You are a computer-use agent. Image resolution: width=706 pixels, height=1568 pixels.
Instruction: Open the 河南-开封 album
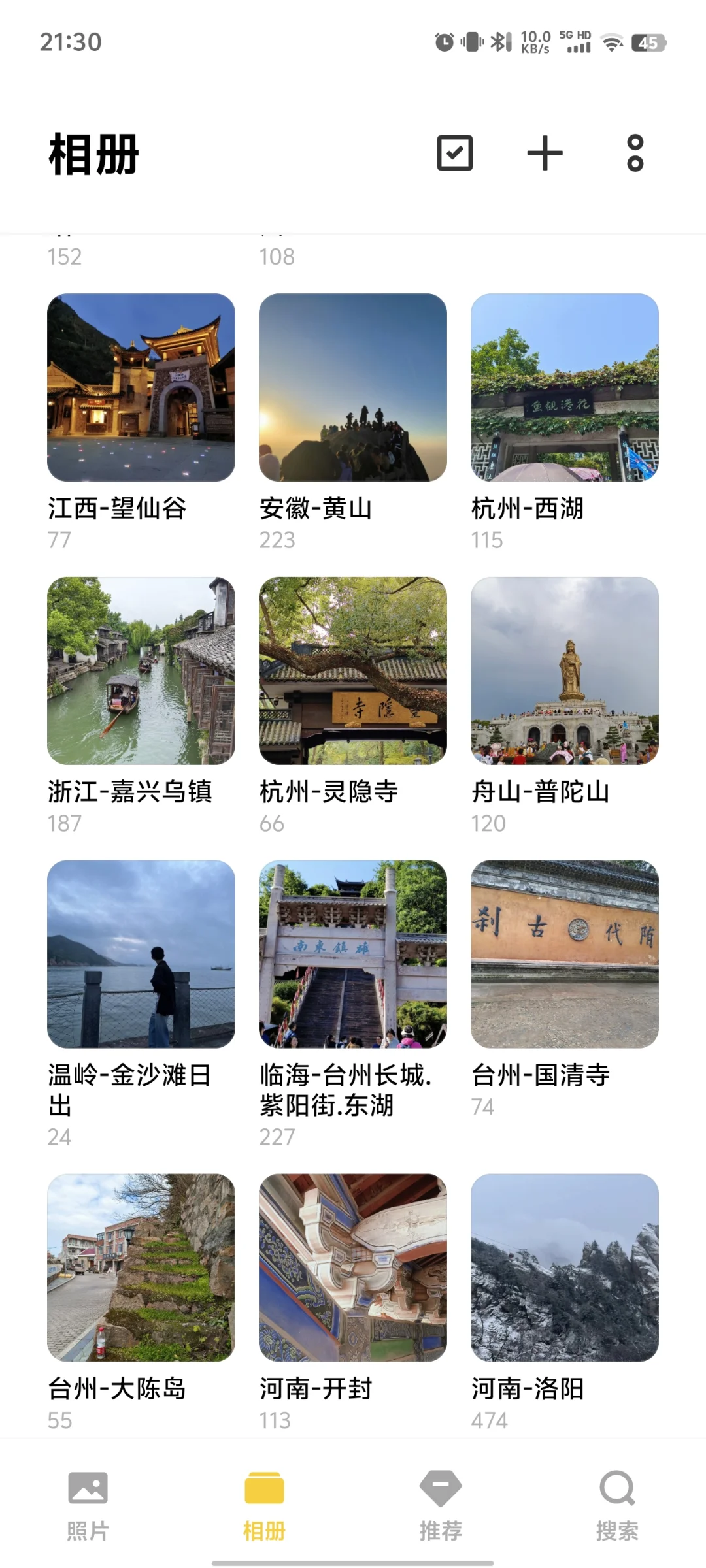353,1267
